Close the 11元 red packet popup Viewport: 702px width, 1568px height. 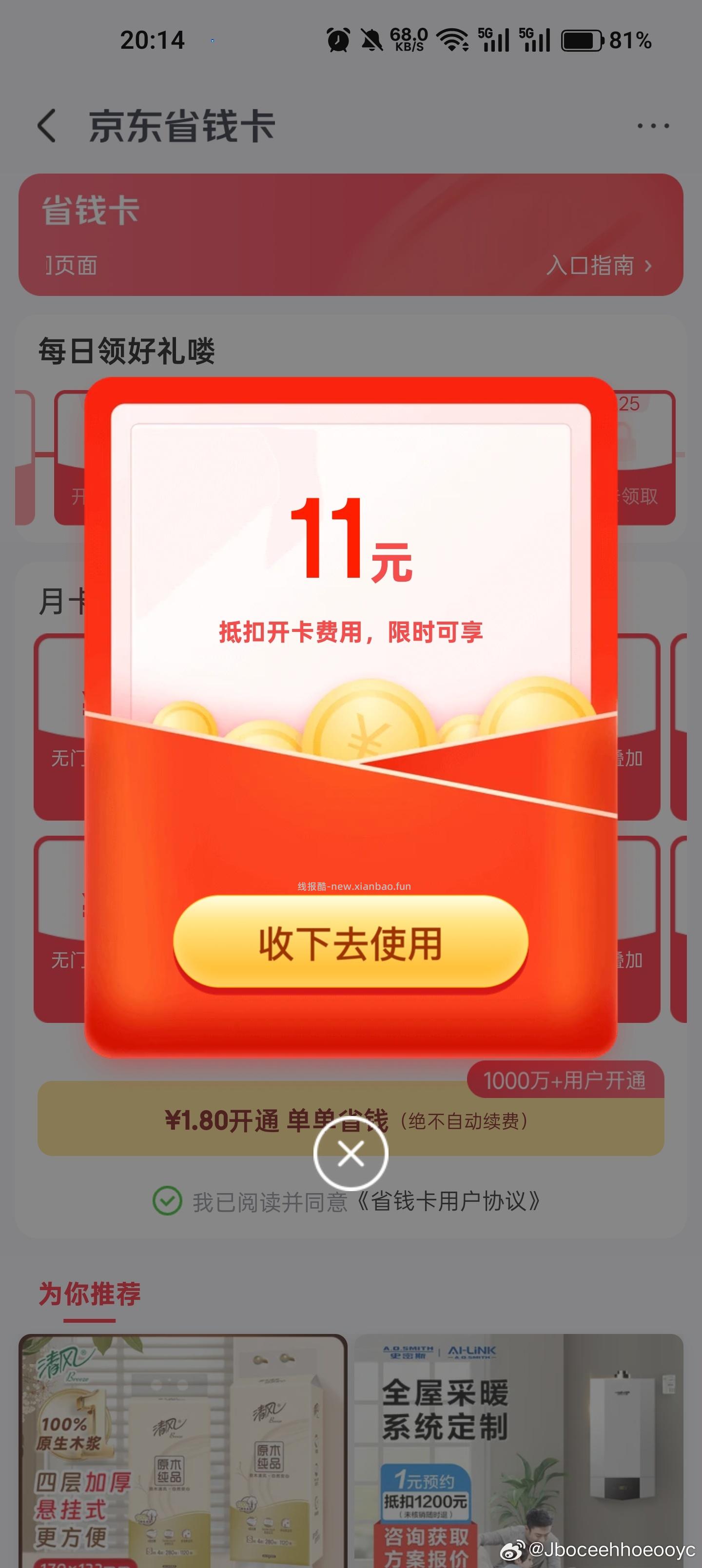pyautogui.click(x=350, y=1154)
